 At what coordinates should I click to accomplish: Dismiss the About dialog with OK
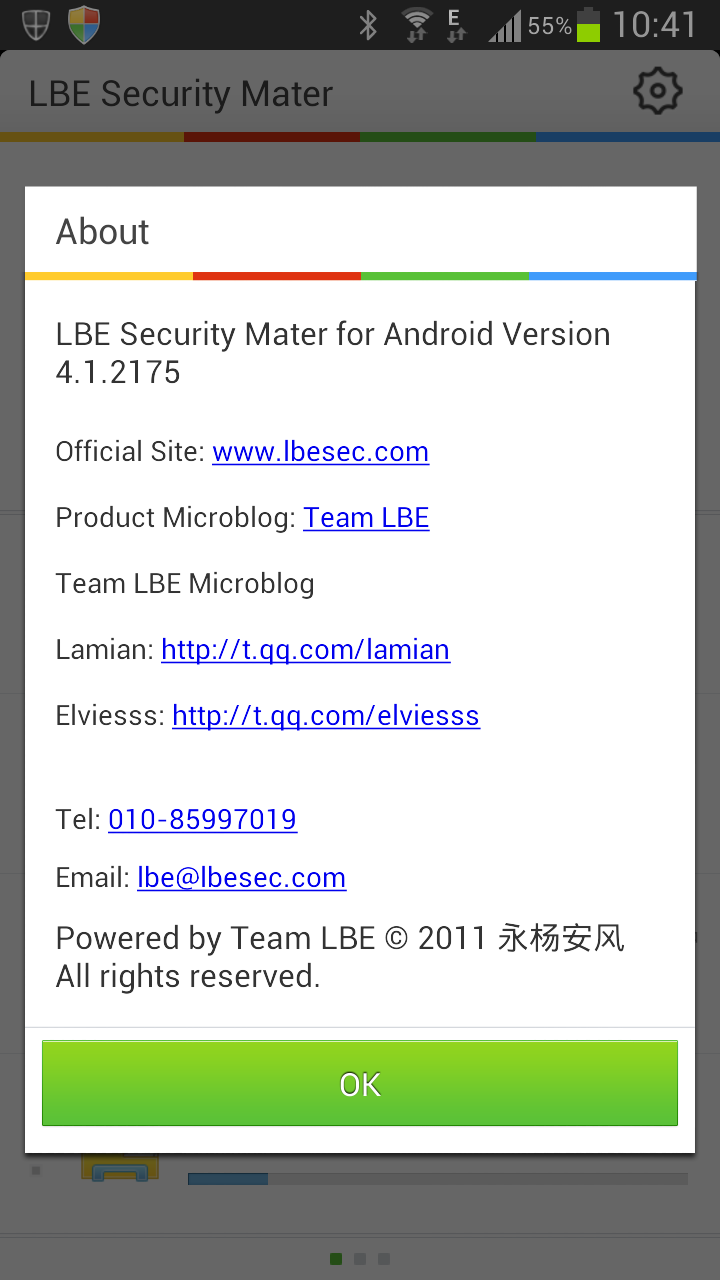pos(360,1084)
